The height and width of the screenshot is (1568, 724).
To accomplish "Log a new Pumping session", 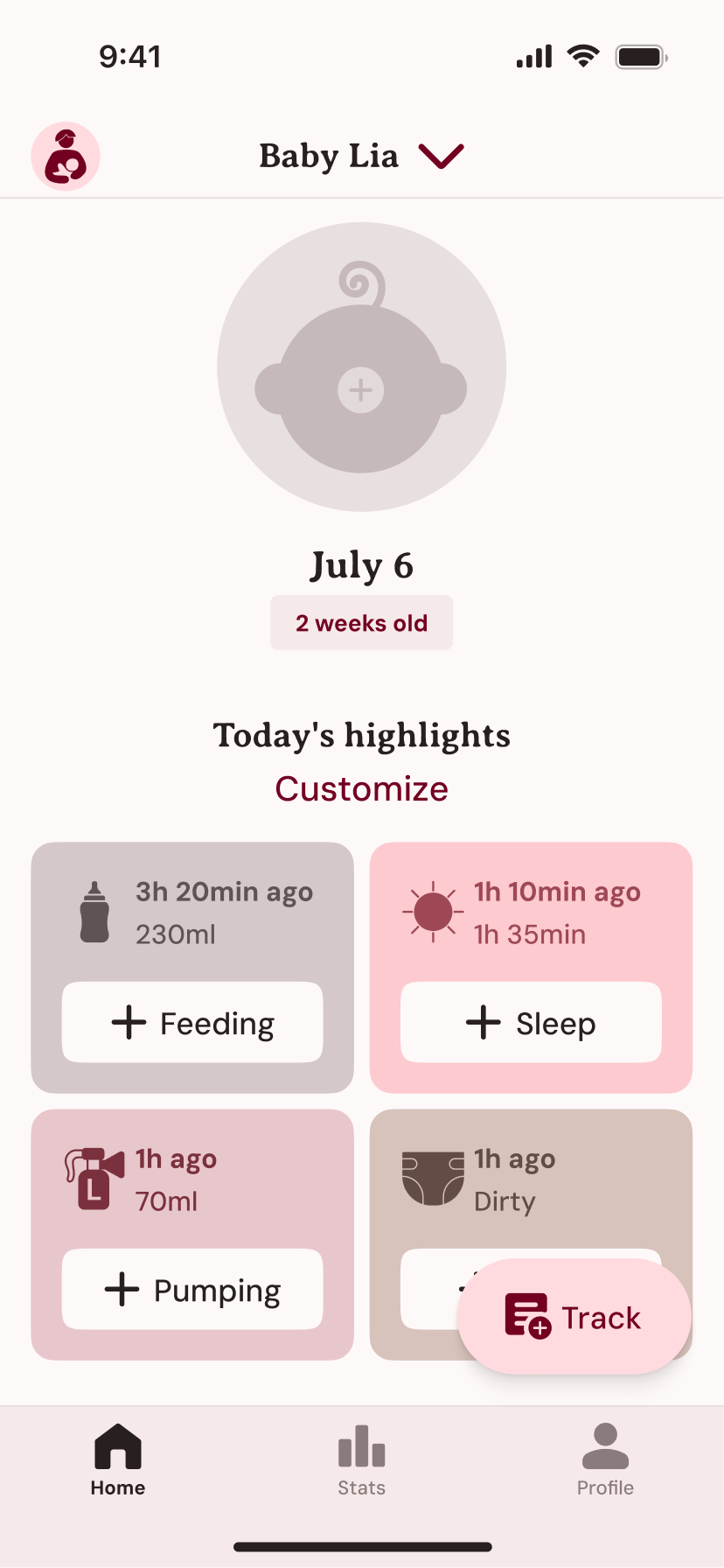I will [191, 1289].
